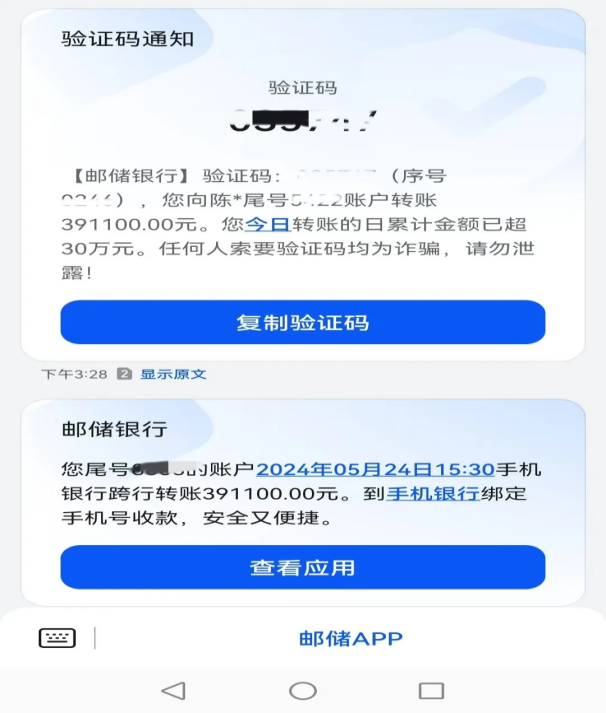
Task: Switch to keyboard input icon
Action: click(57, 638)
